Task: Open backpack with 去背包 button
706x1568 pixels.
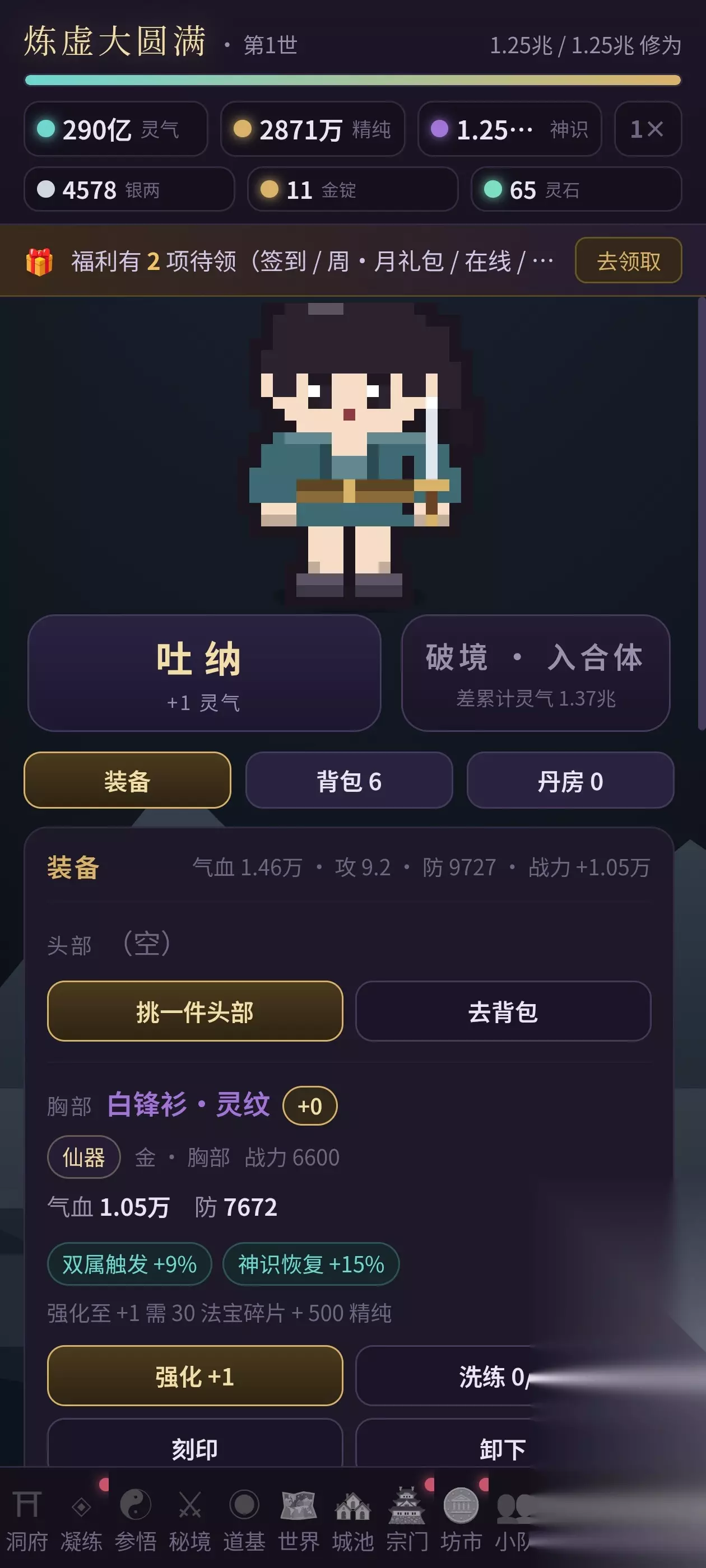Action: 503,1011
